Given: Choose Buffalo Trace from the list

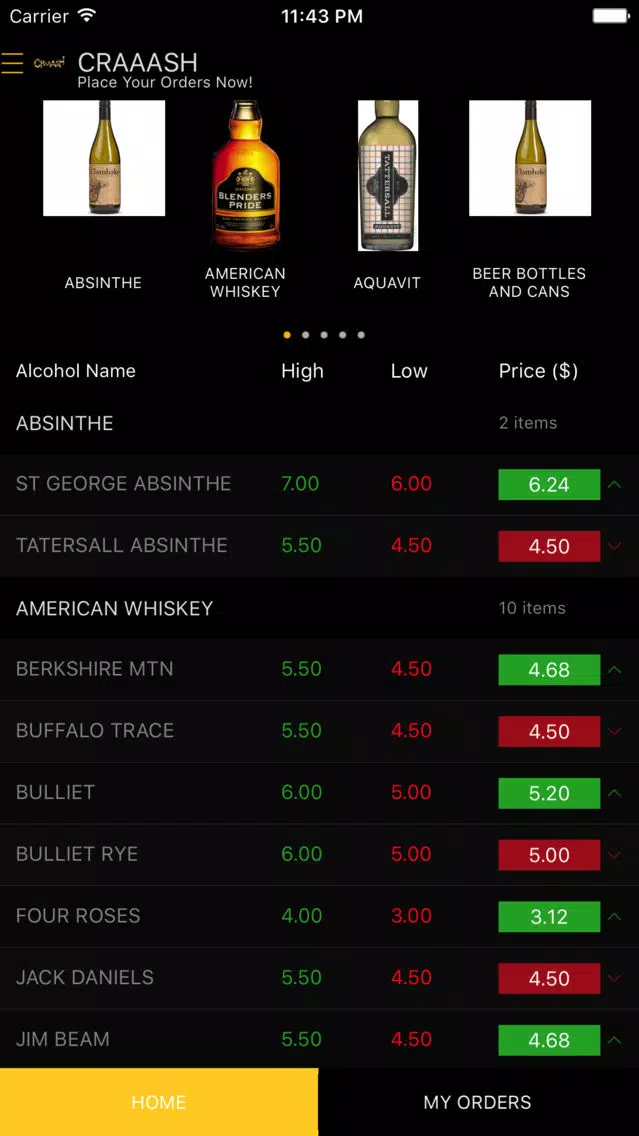Looking at the screenshot, I should click(x=320, y=731).
